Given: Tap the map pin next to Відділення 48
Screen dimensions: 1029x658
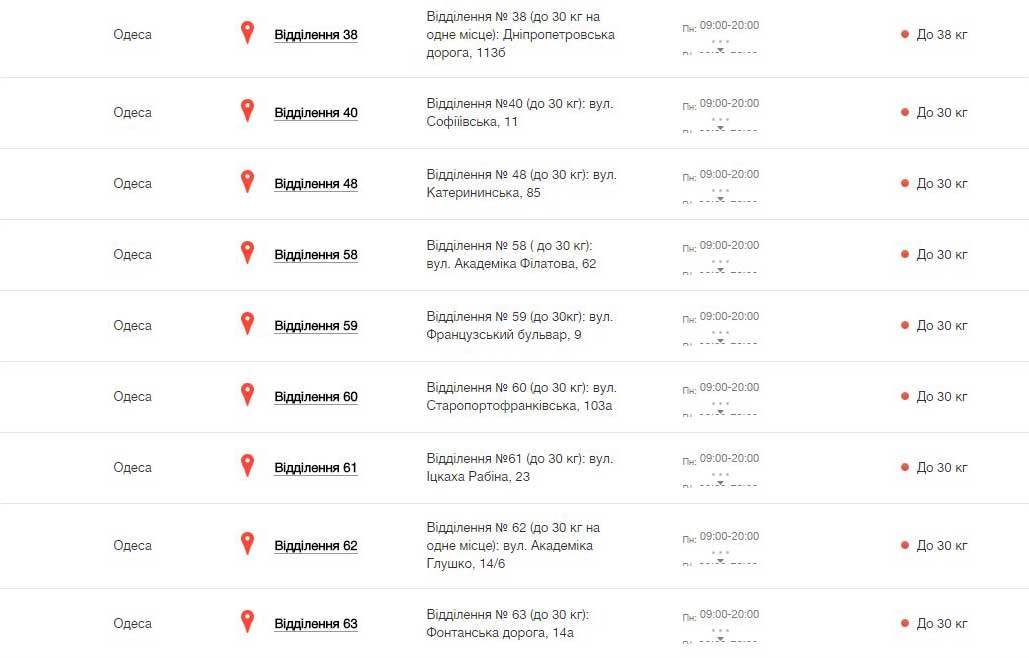Looking at the screenshot, I should point(247,181).
